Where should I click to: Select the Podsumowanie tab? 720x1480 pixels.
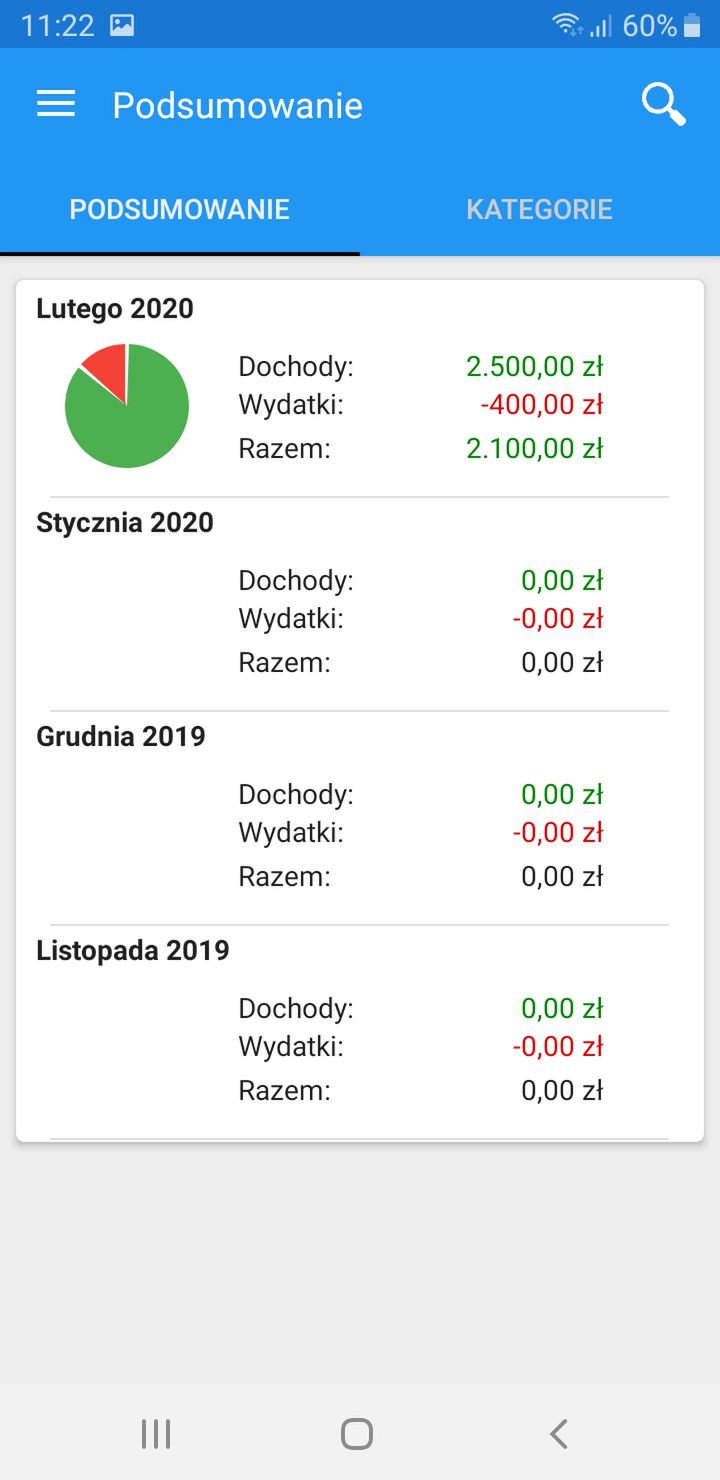point(180,209)
